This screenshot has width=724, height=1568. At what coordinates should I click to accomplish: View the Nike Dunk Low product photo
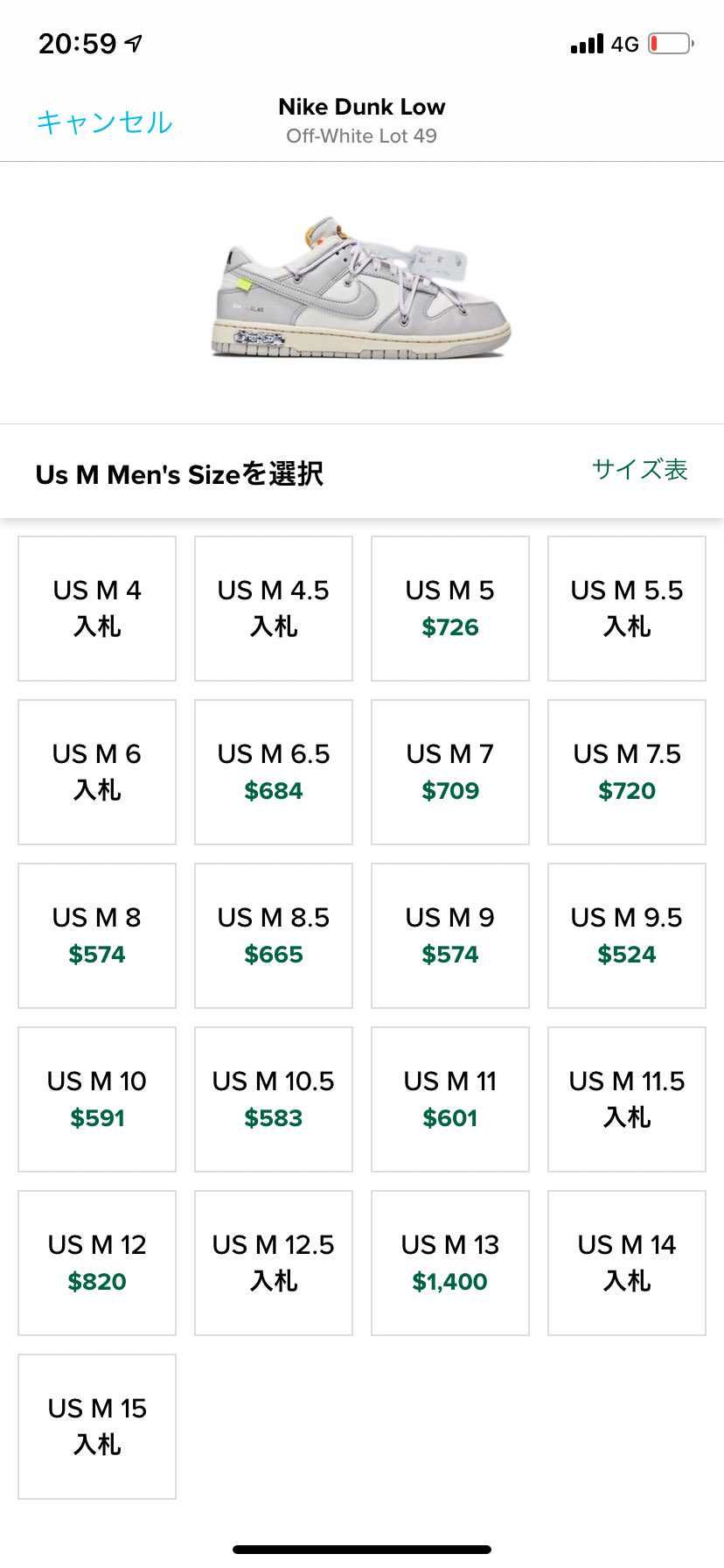tap(361, 289)
